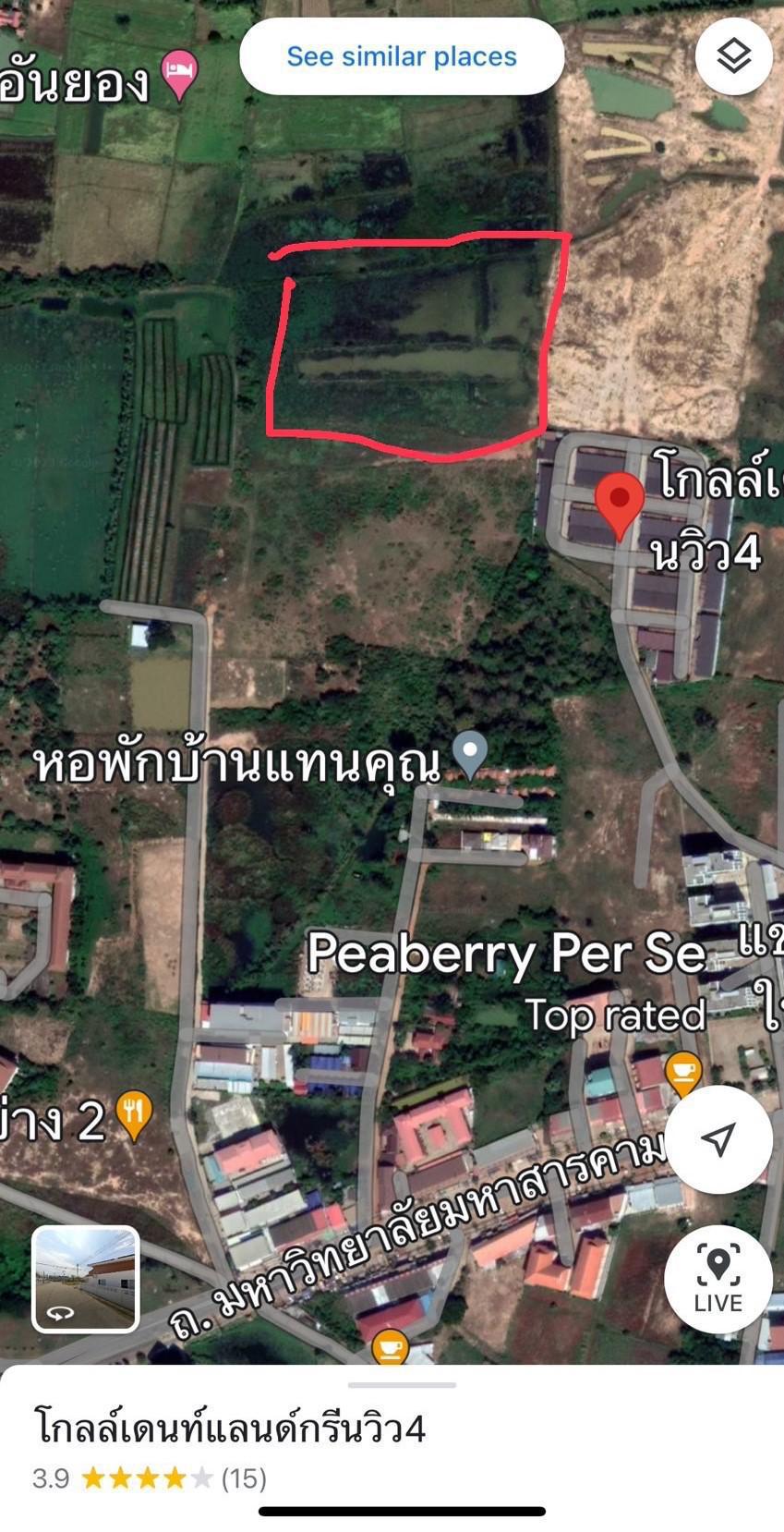Select the หอพักบ้านแทนคุณ place pin
Screen dimensions: 784x1532
tap(471, 755)
